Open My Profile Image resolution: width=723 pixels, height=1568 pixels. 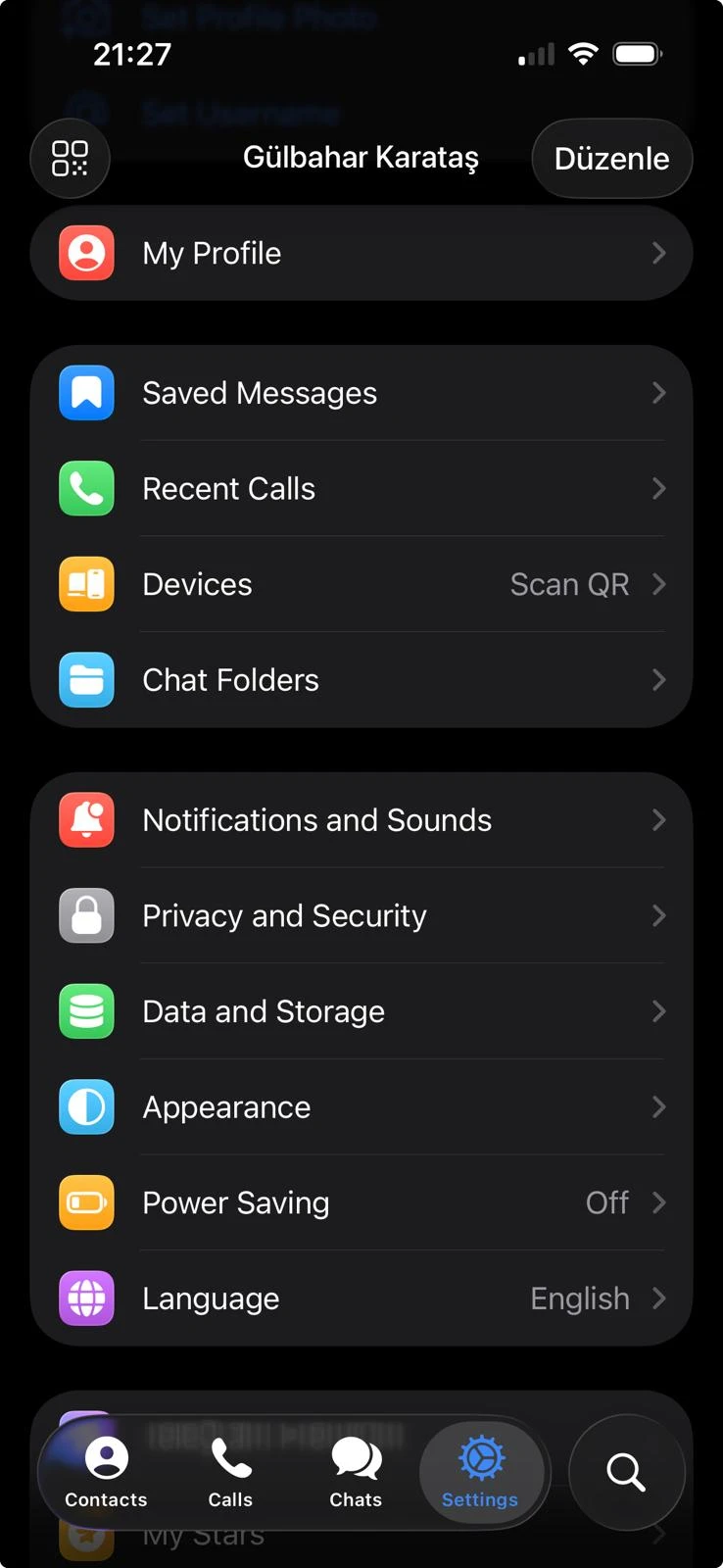coord(361,254)
